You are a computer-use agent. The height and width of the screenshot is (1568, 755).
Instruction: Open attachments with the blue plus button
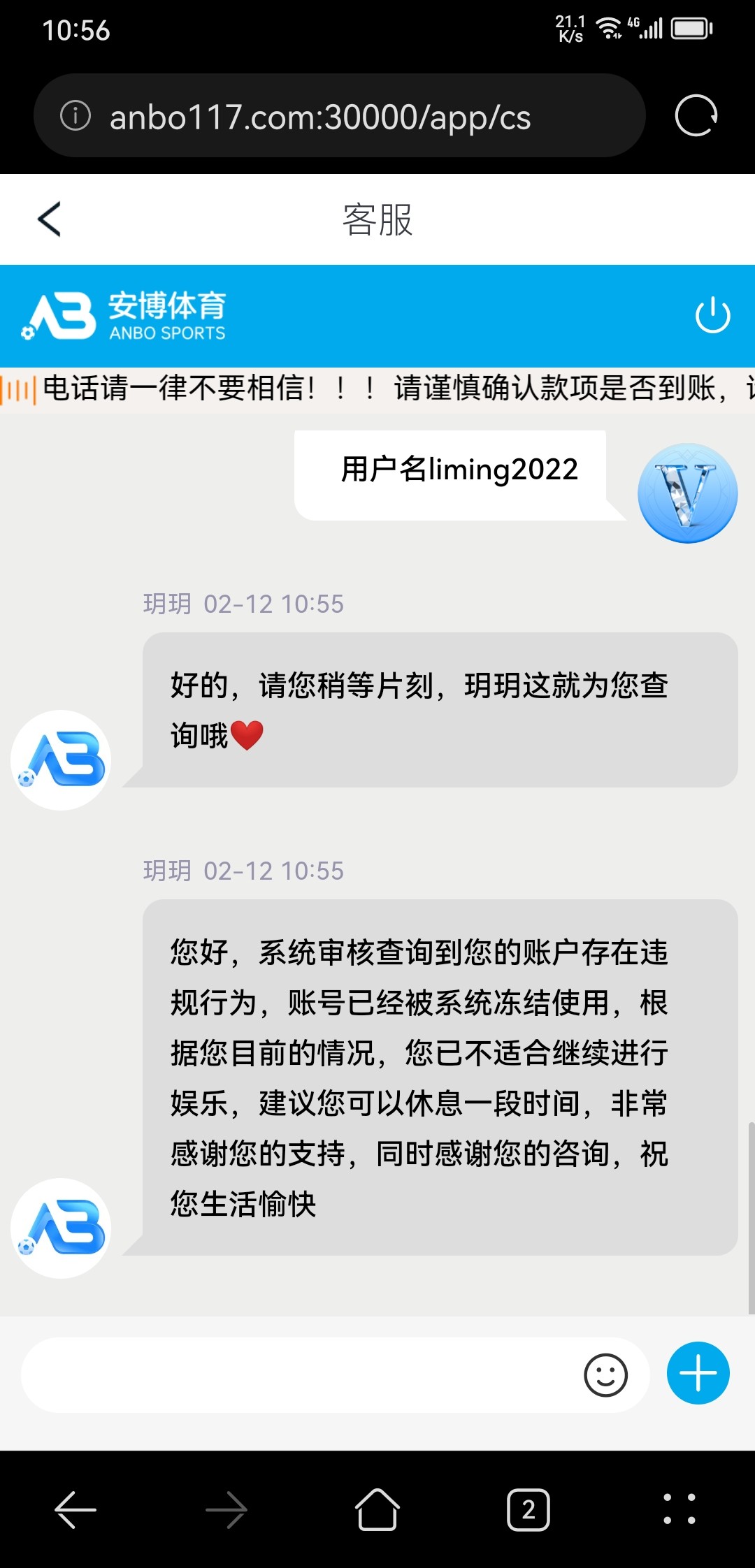click(x=698, y=1373)
